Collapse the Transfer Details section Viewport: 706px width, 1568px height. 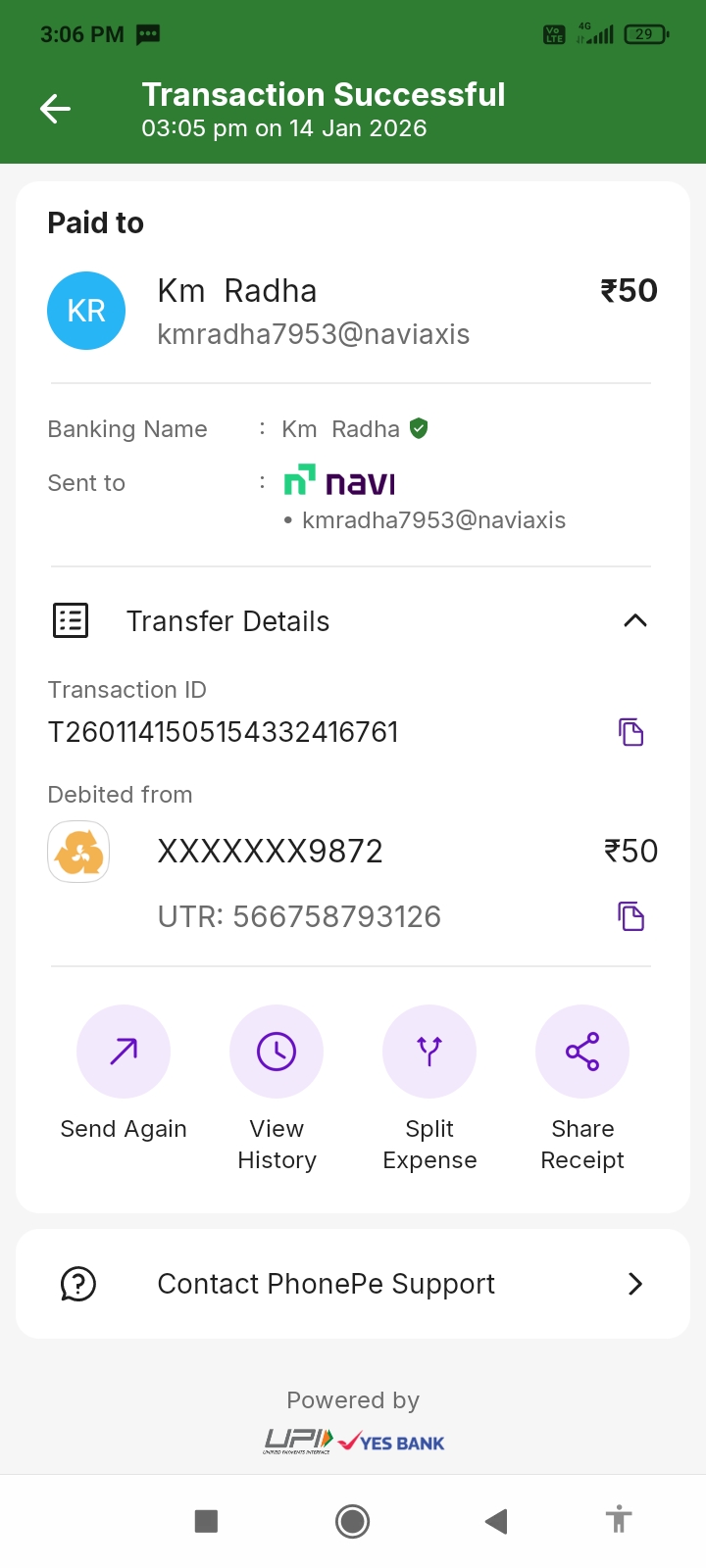coord(634,620)
